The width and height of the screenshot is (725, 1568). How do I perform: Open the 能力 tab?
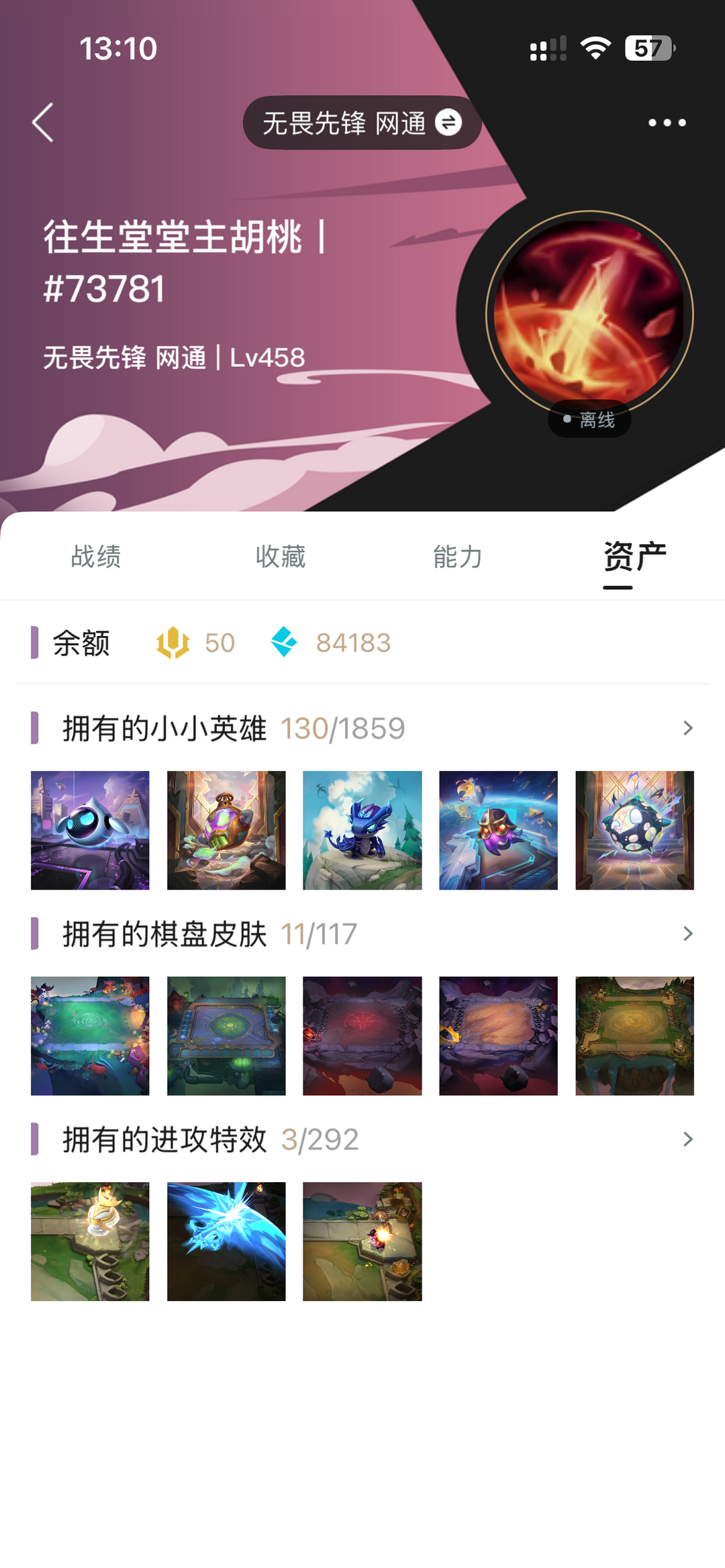[x=458, y=557]
